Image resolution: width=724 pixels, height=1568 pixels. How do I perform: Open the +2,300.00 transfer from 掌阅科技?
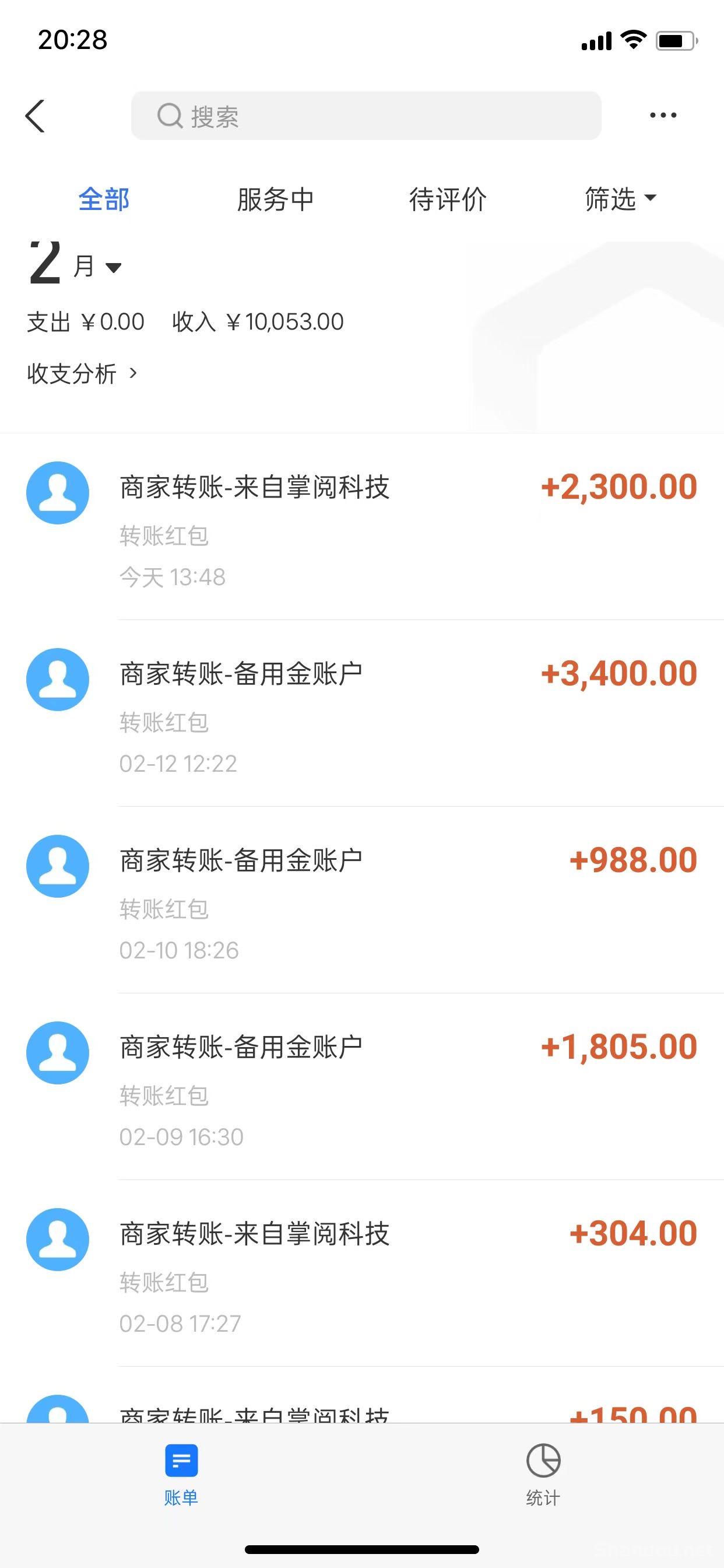(x=362, y=527)
